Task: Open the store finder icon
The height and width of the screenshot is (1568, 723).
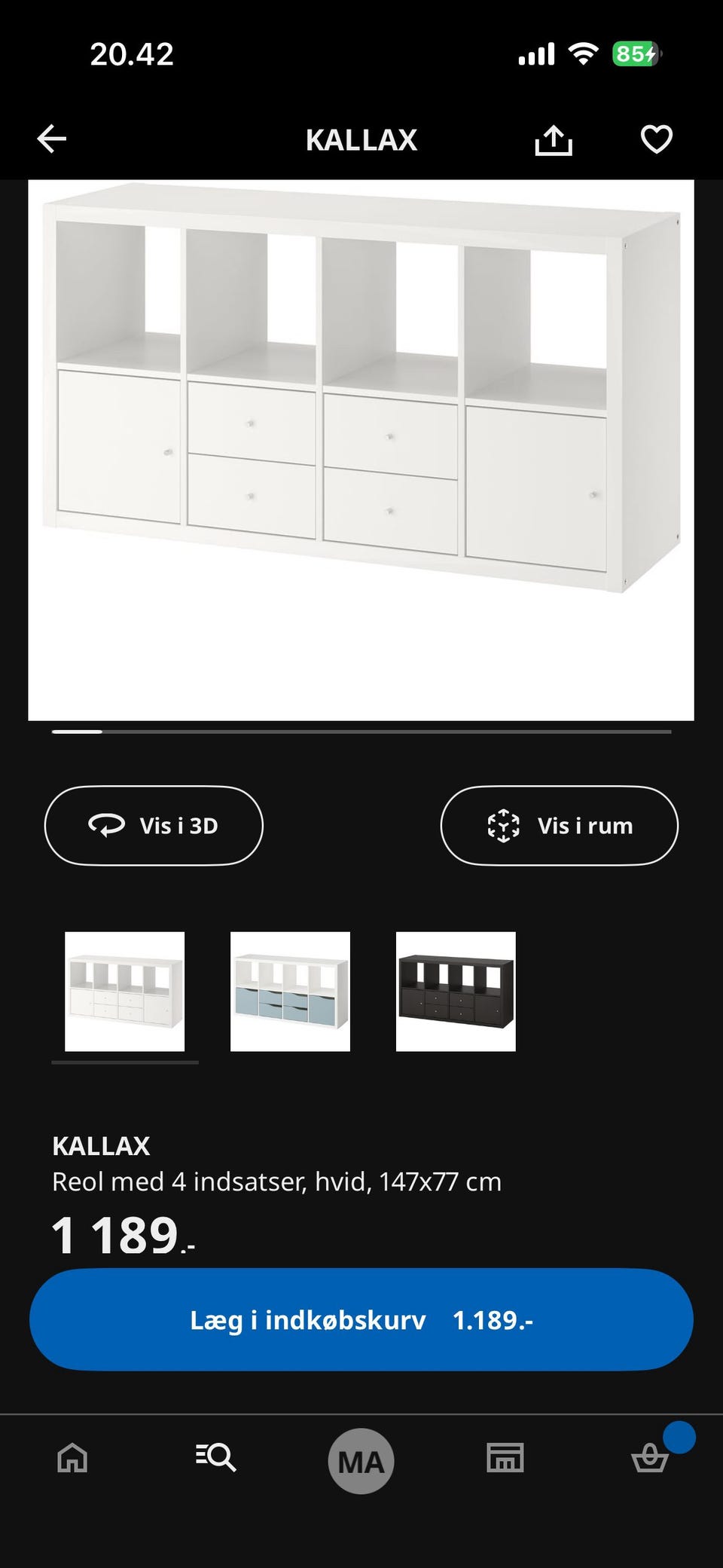Action: coord(505,1458)
